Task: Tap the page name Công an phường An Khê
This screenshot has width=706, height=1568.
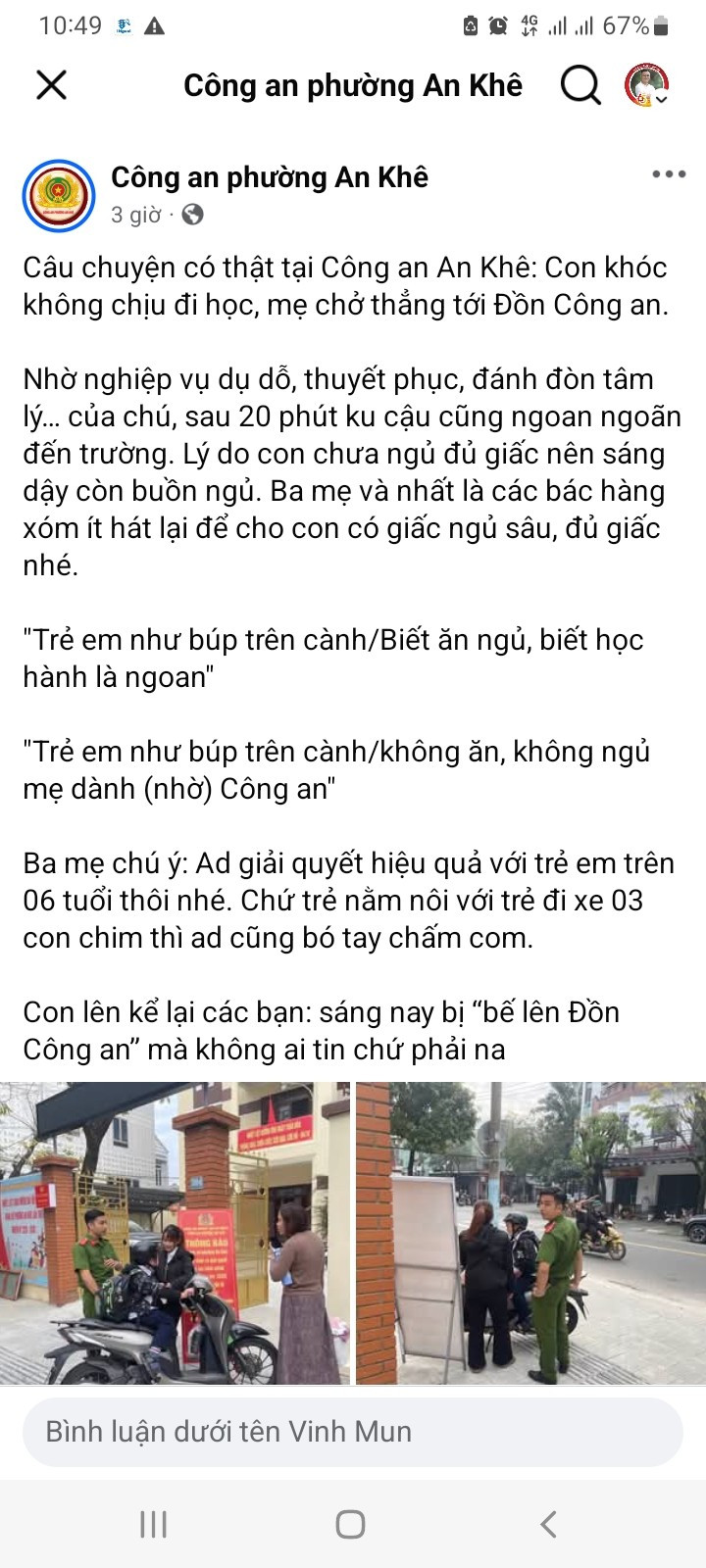Action: [270, 177]
